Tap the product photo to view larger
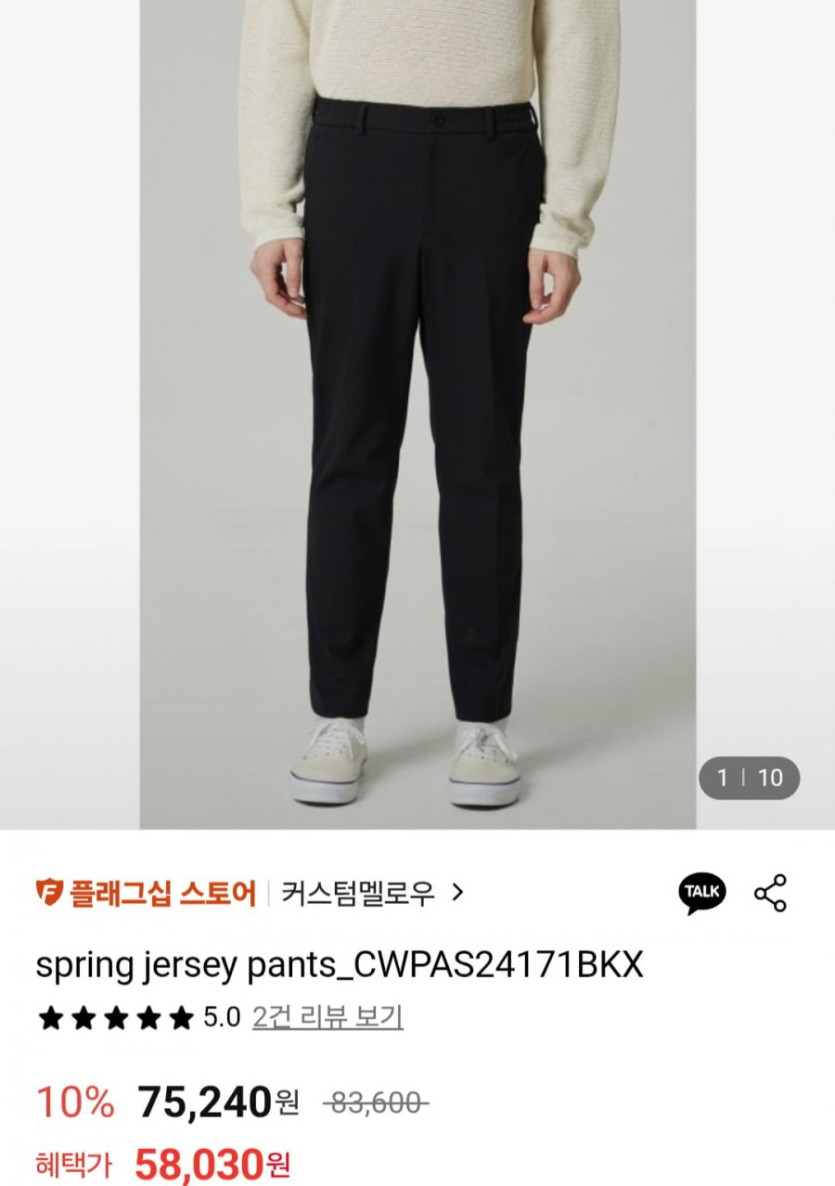Screen dimensions: 835x1186 [417, 400]
